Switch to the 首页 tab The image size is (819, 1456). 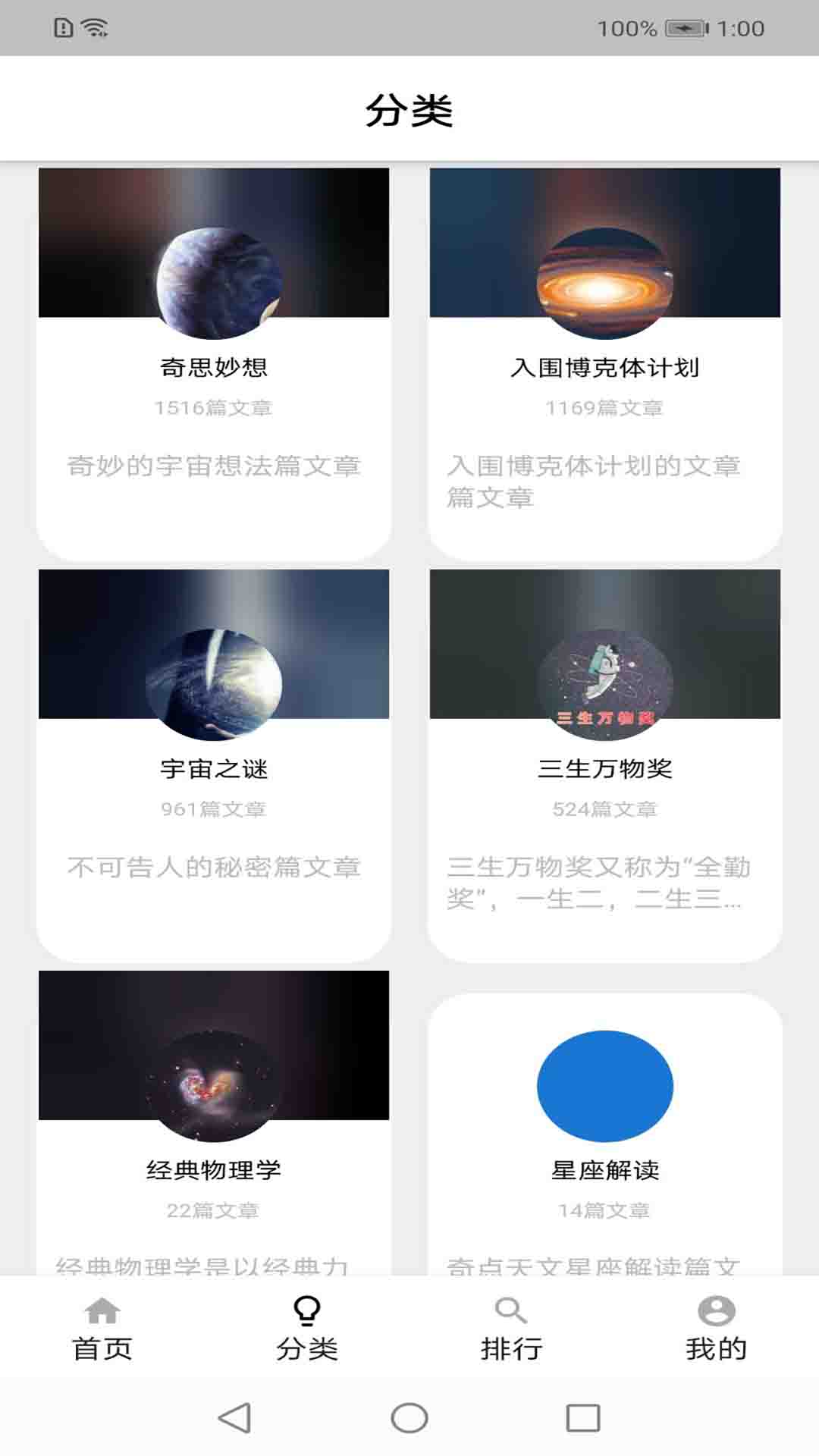pos(102,1329)
